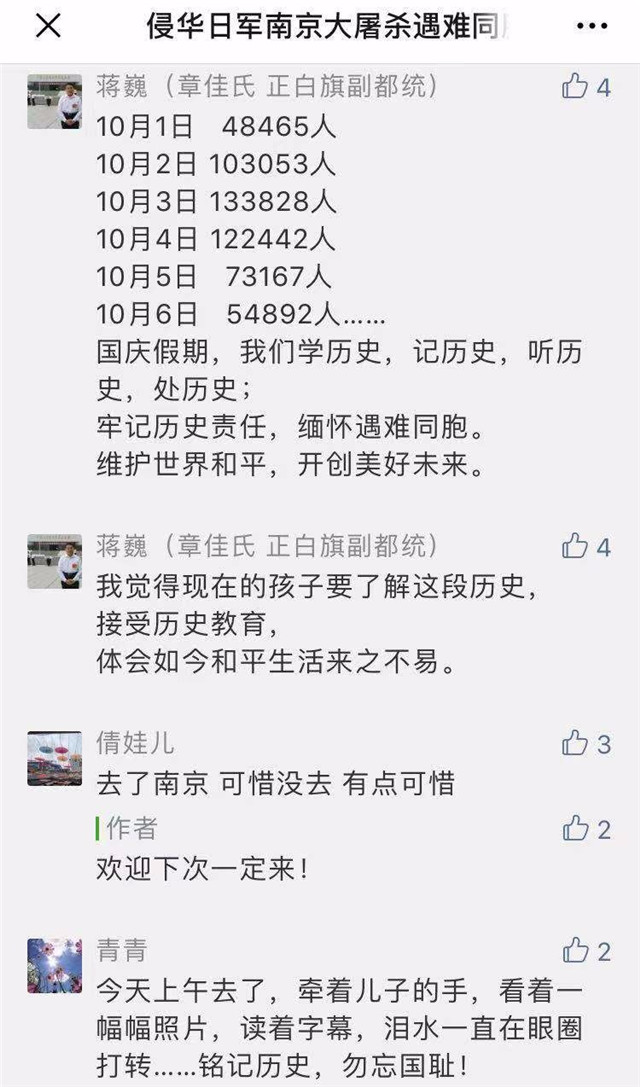Viewport: 640px width, 1087px height.
Task: Like the 作者 reply 欢迎下次一定来
Action: 575,829
